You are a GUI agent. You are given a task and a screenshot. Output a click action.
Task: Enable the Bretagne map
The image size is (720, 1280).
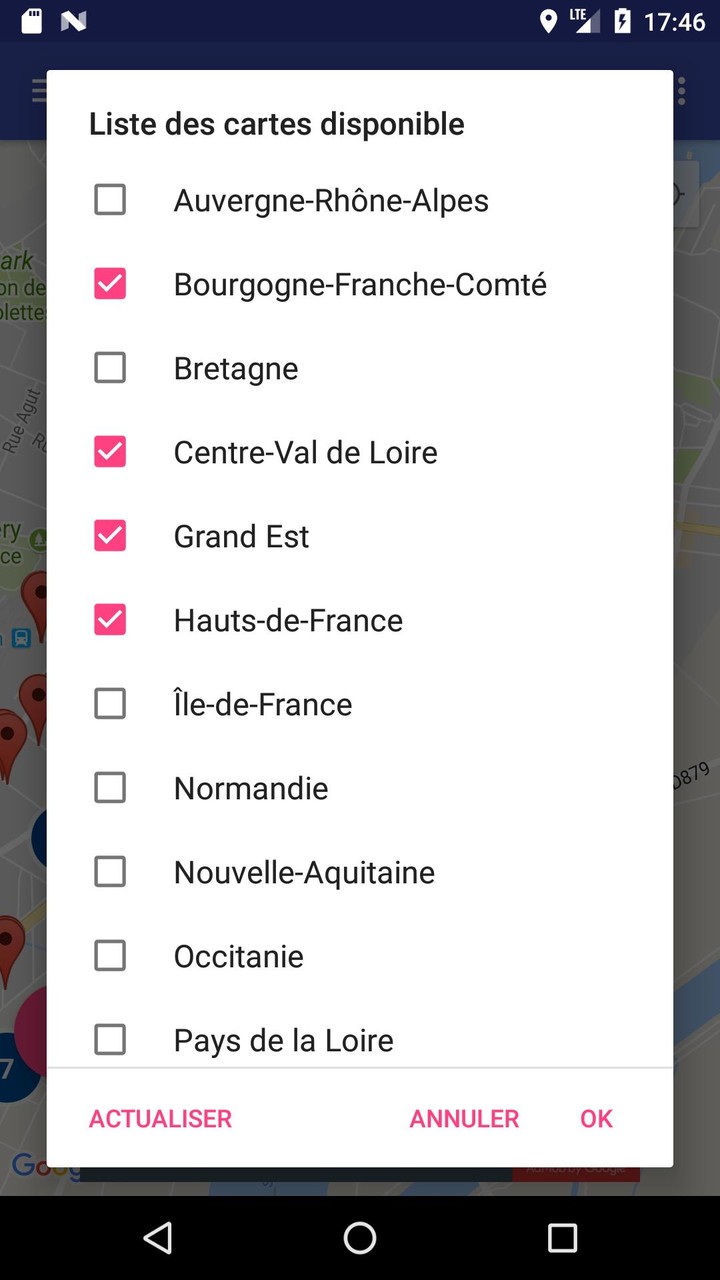click(109, 367)
